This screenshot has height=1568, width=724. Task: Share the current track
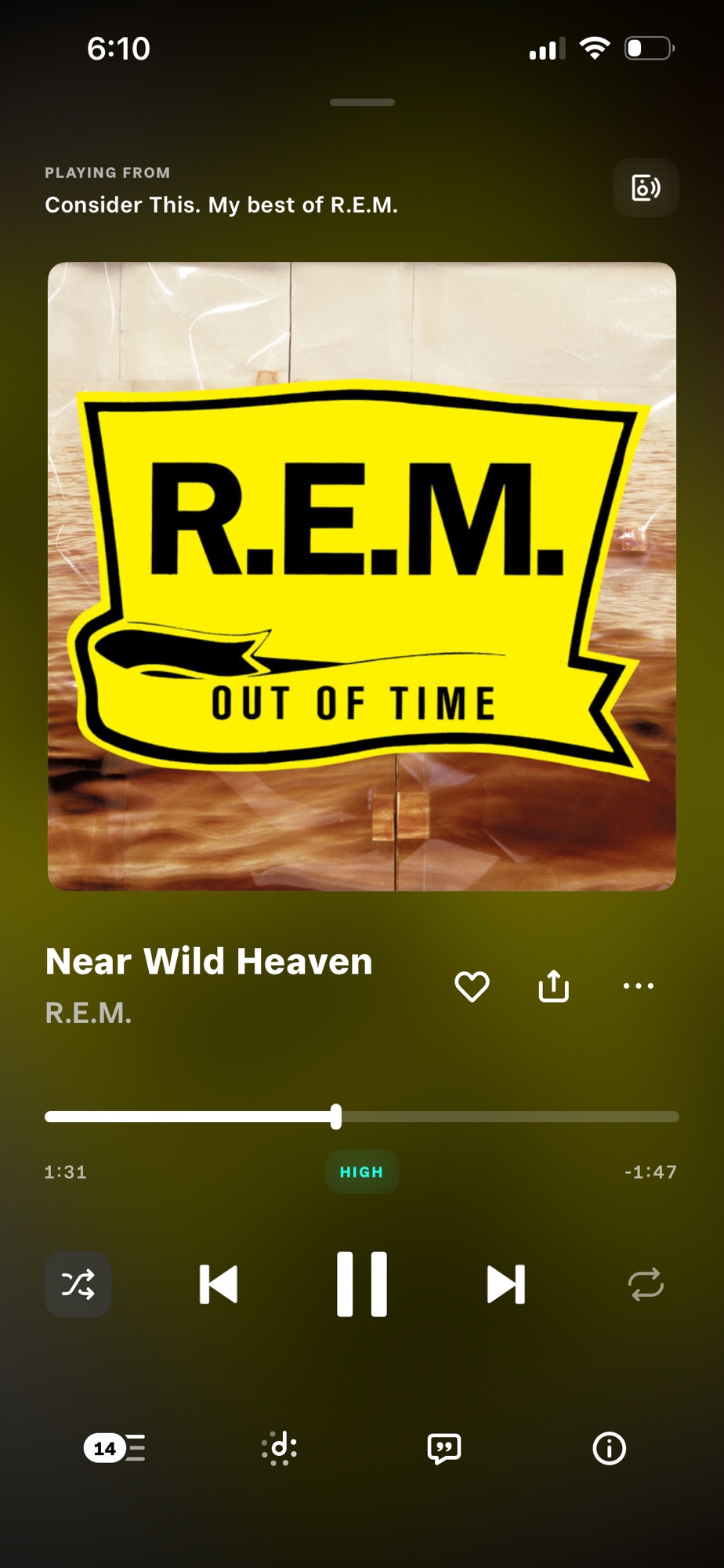(x=554, y=986)
